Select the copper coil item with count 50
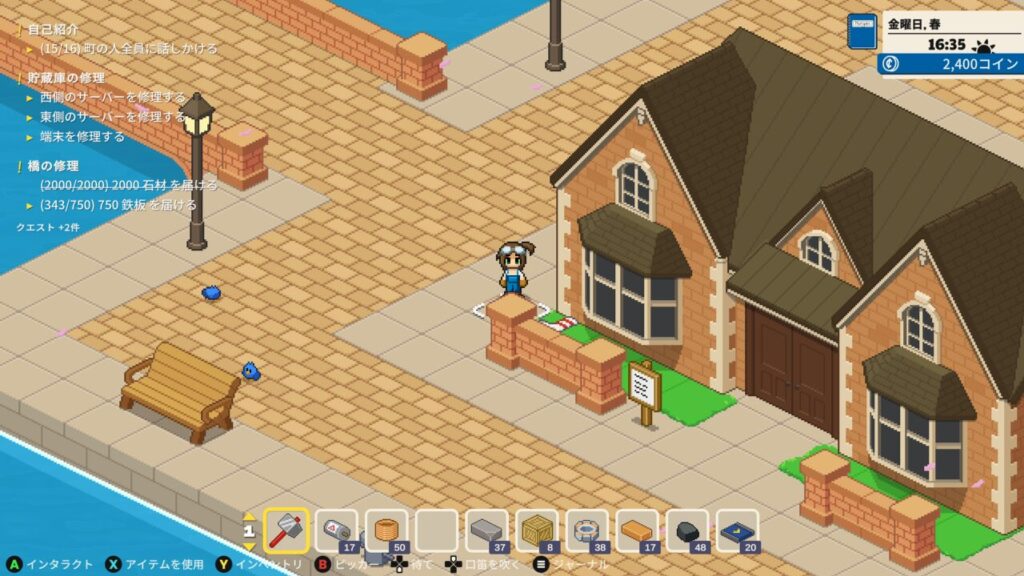 [x=387, y=530]
